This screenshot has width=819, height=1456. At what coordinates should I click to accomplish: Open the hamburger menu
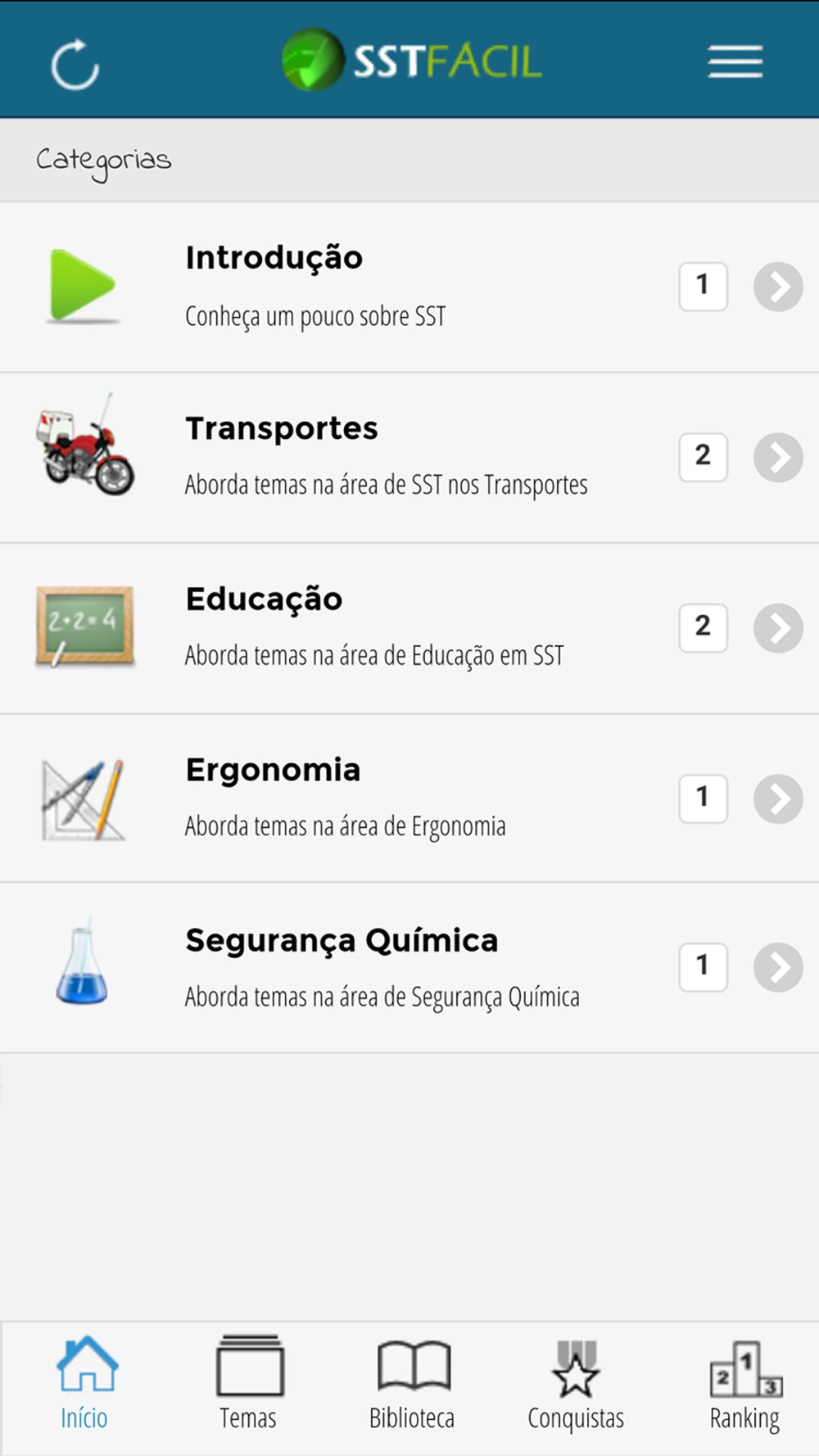tap(735, 62)
